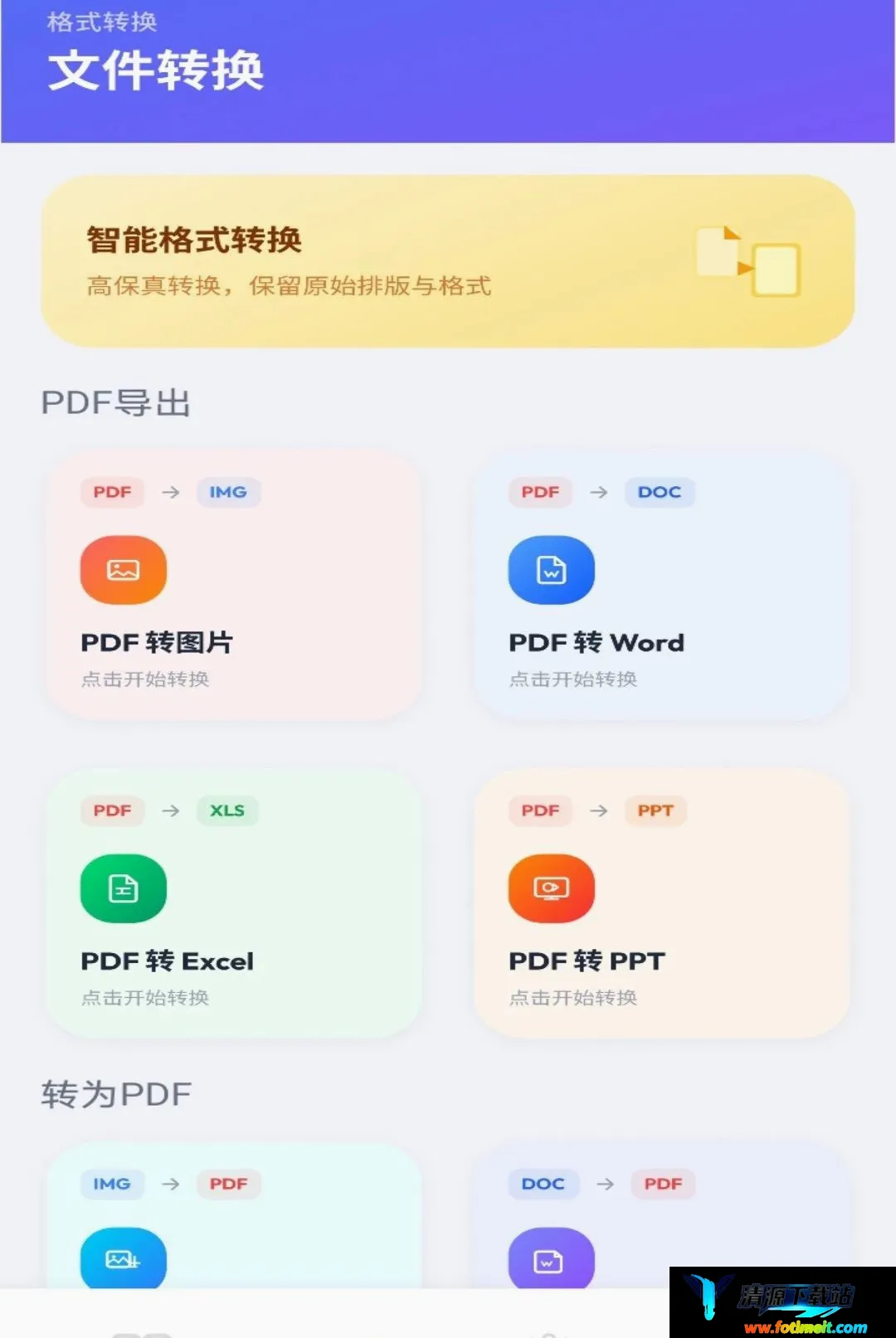Screen dimensions: 896x1338
Task: Open the PDF 转图片 card
Action: (x=234, y=586)
